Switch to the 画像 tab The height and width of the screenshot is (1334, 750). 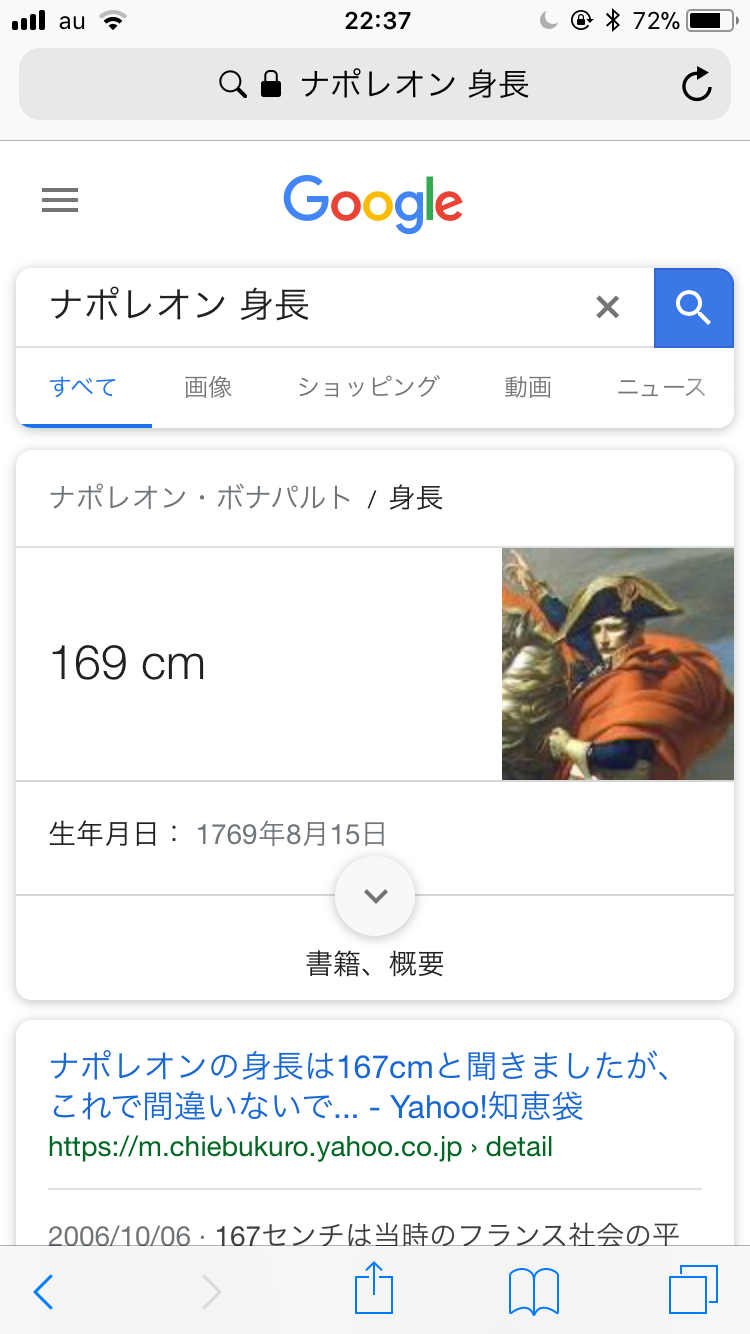[208, 387]
